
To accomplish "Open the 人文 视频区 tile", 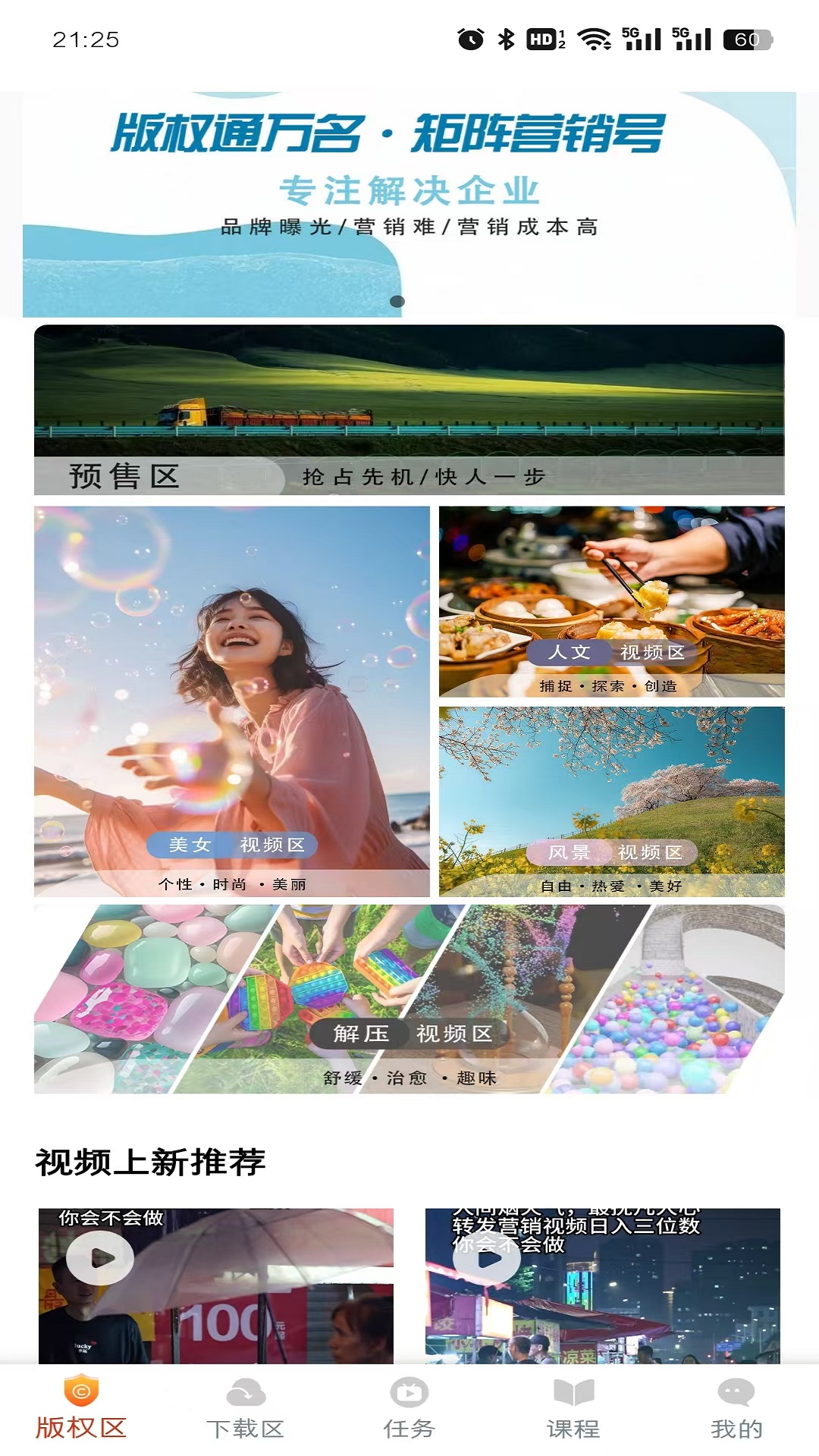I will tap(611, 601).
